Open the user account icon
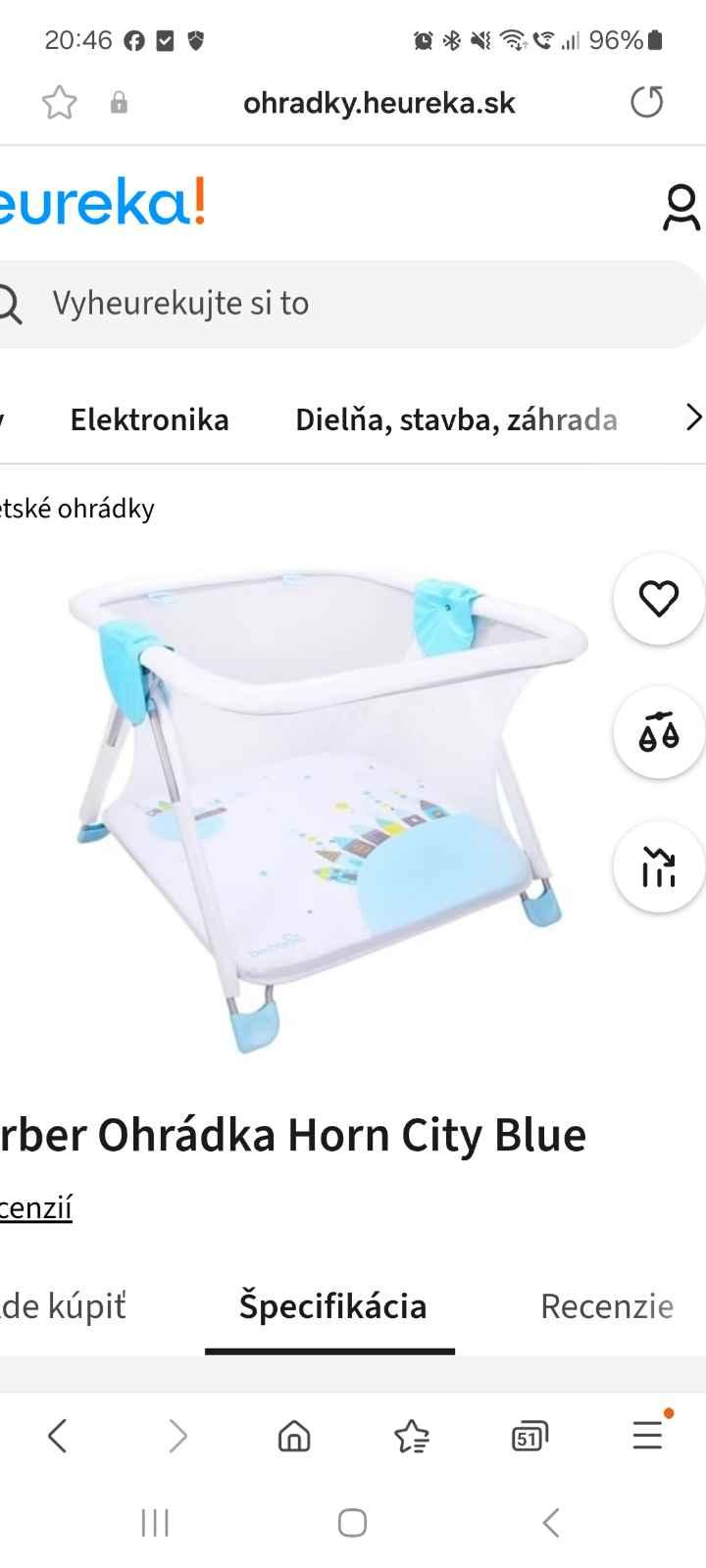Screen dimensions: 706x1568 (681, 208)
